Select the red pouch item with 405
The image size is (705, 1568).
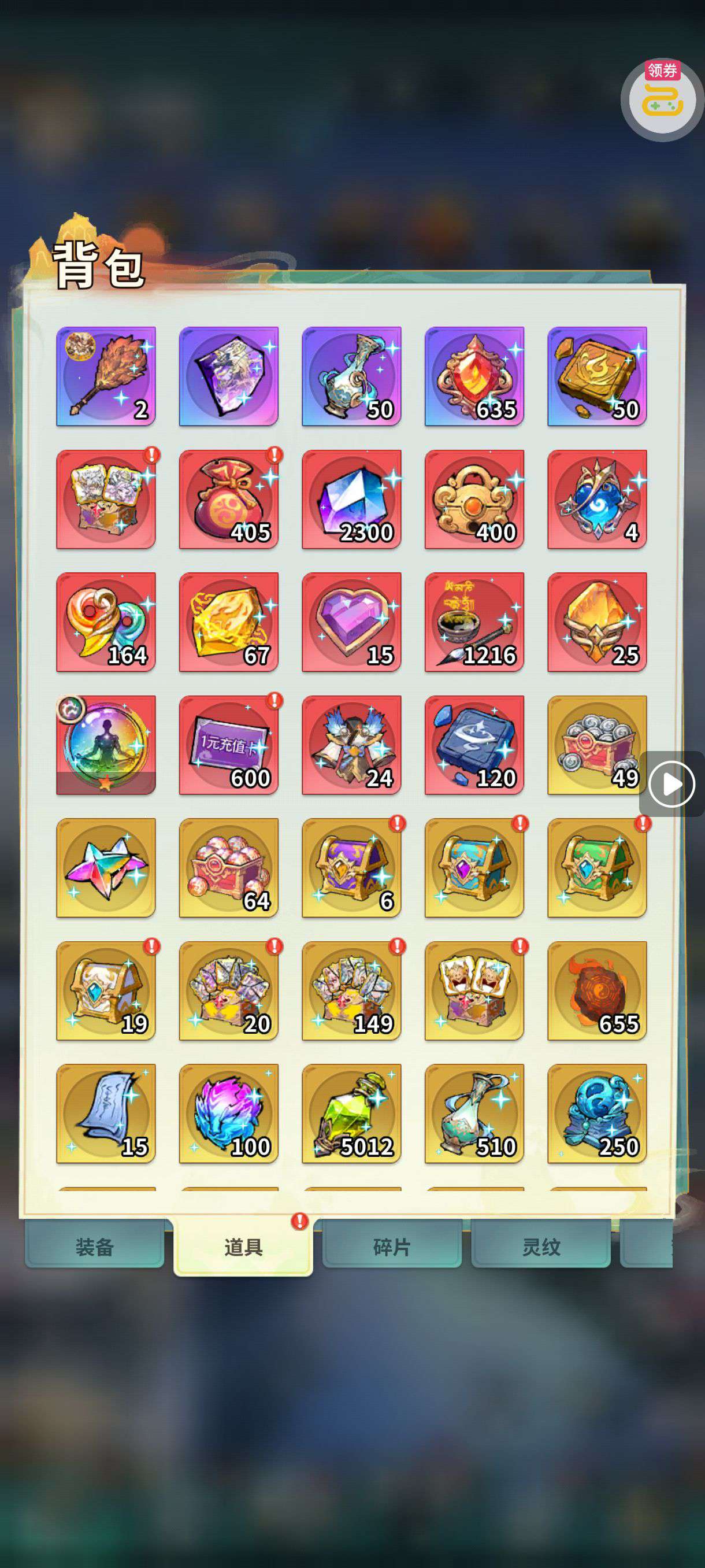pos(229,499)
